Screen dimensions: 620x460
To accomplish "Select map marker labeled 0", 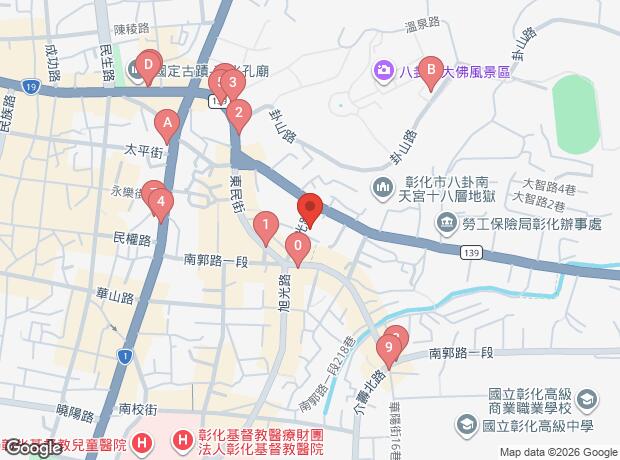I will (298, 249).
